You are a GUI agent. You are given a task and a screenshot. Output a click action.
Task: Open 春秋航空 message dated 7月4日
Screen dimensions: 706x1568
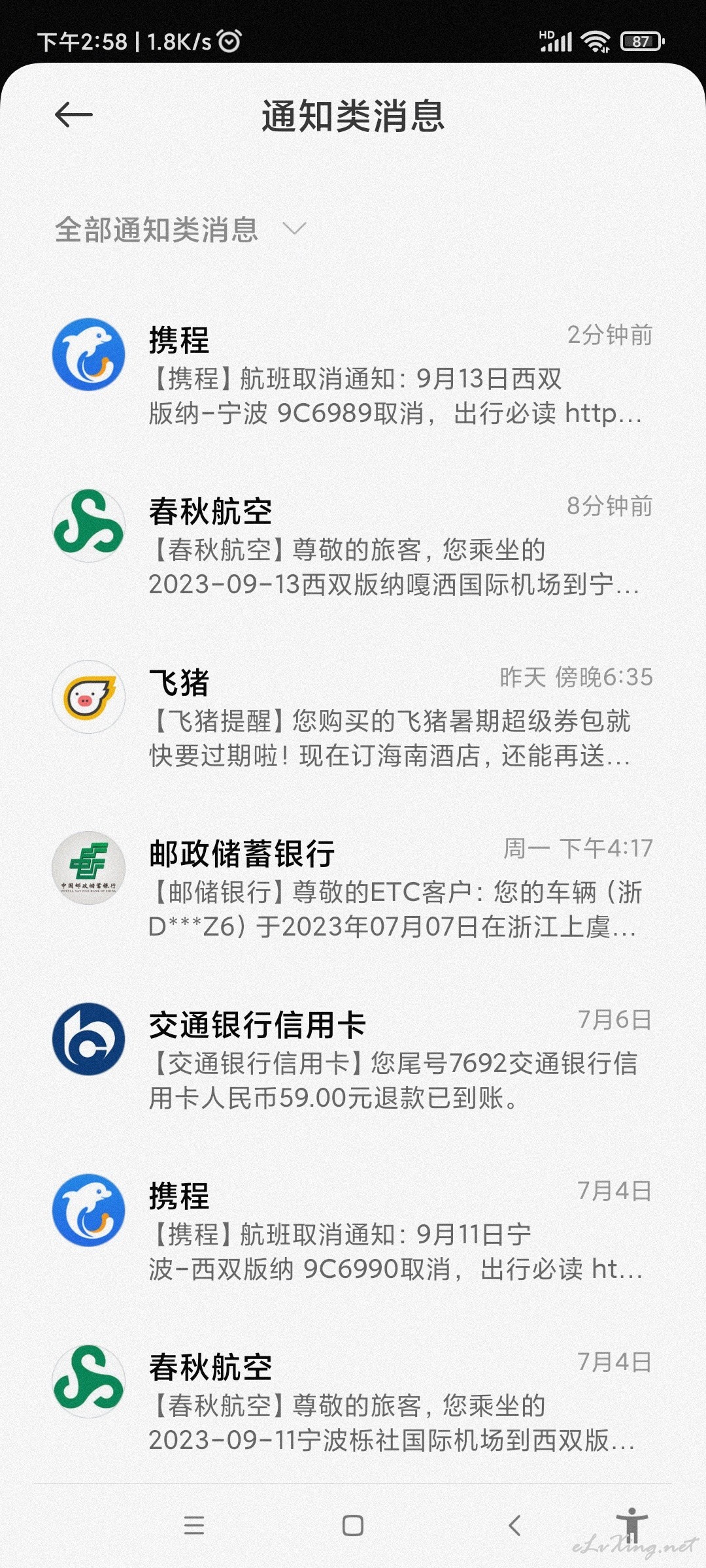click(353, 1402)
